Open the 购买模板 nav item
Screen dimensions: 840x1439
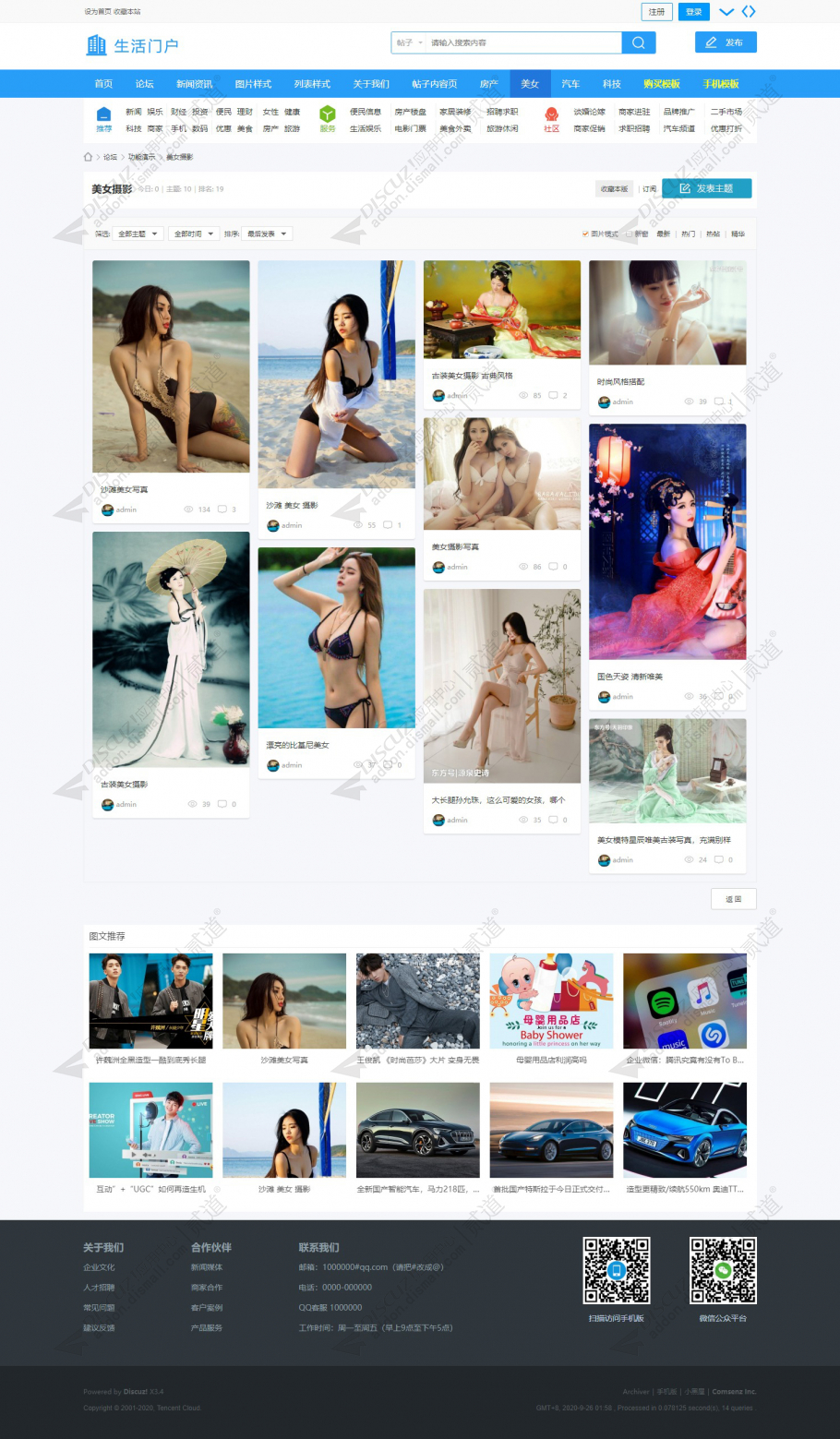(x=661, y=84)
